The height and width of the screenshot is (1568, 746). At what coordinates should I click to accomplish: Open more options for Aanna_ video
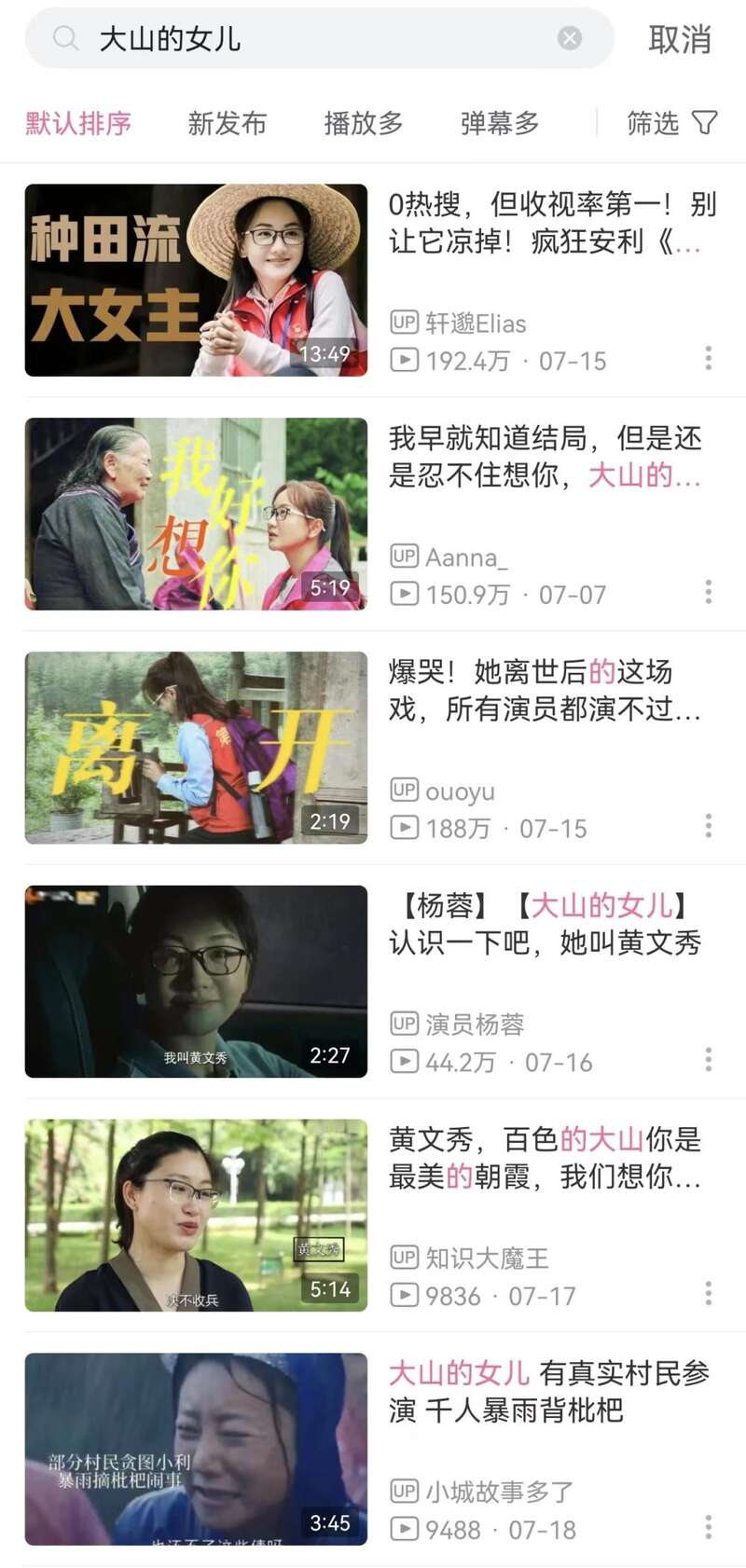pos(709,592)
